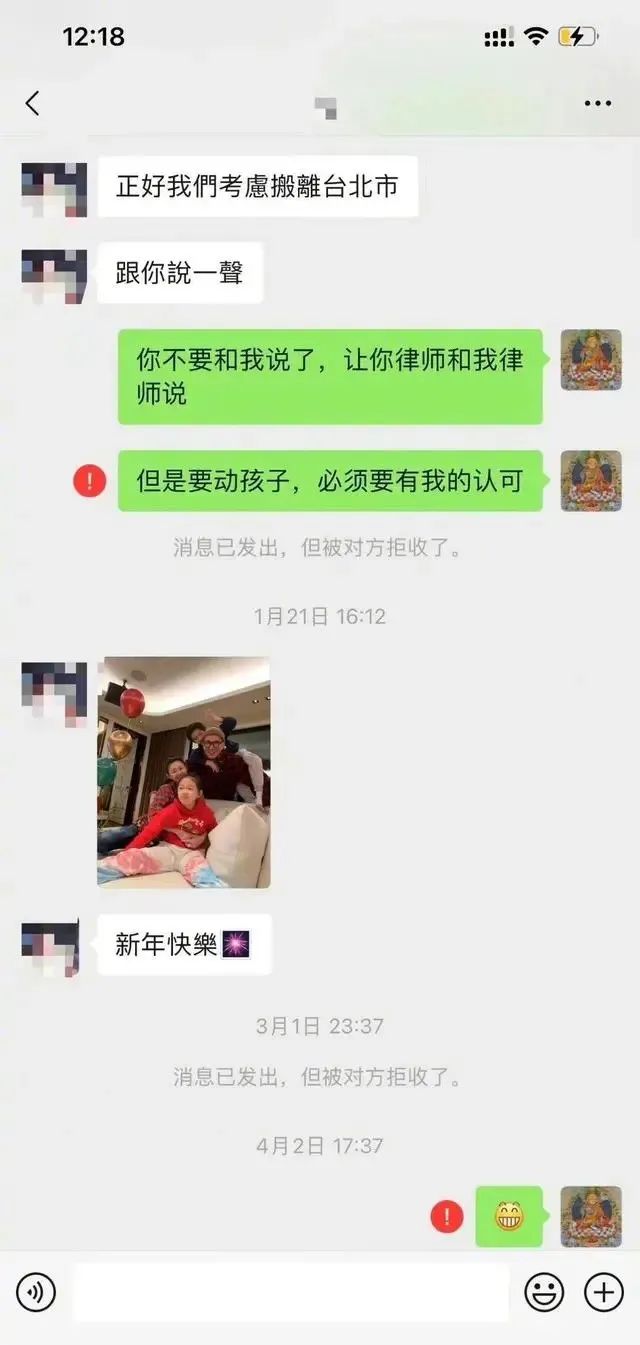The image size is (640, 1345).
Task: View the shared family photo
Action: [184, 771]
